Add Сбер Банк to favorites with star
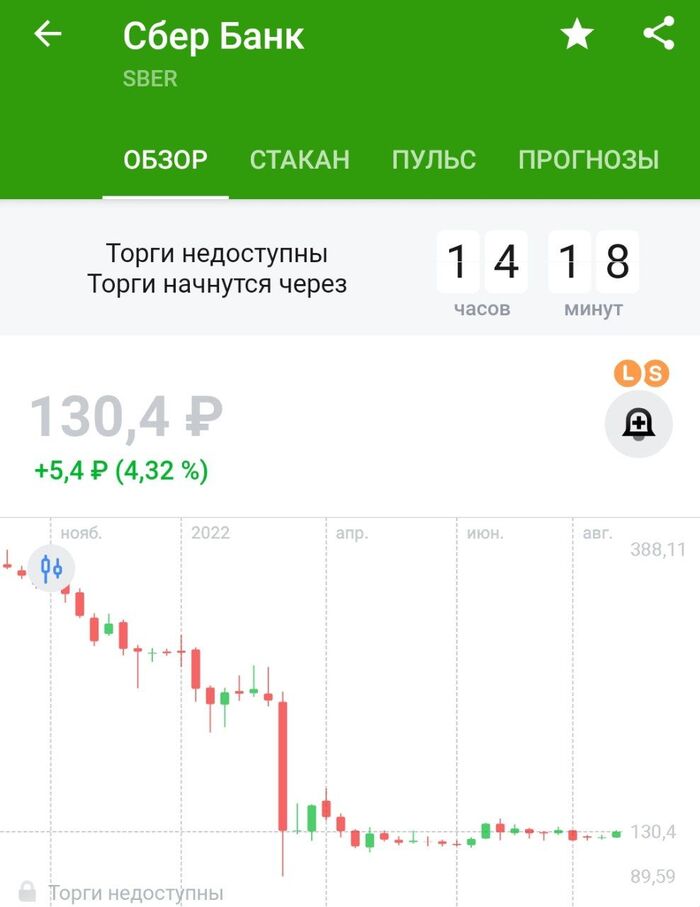Image resolution: width=700 pixels, height=907 pixels. click(577, 35)
